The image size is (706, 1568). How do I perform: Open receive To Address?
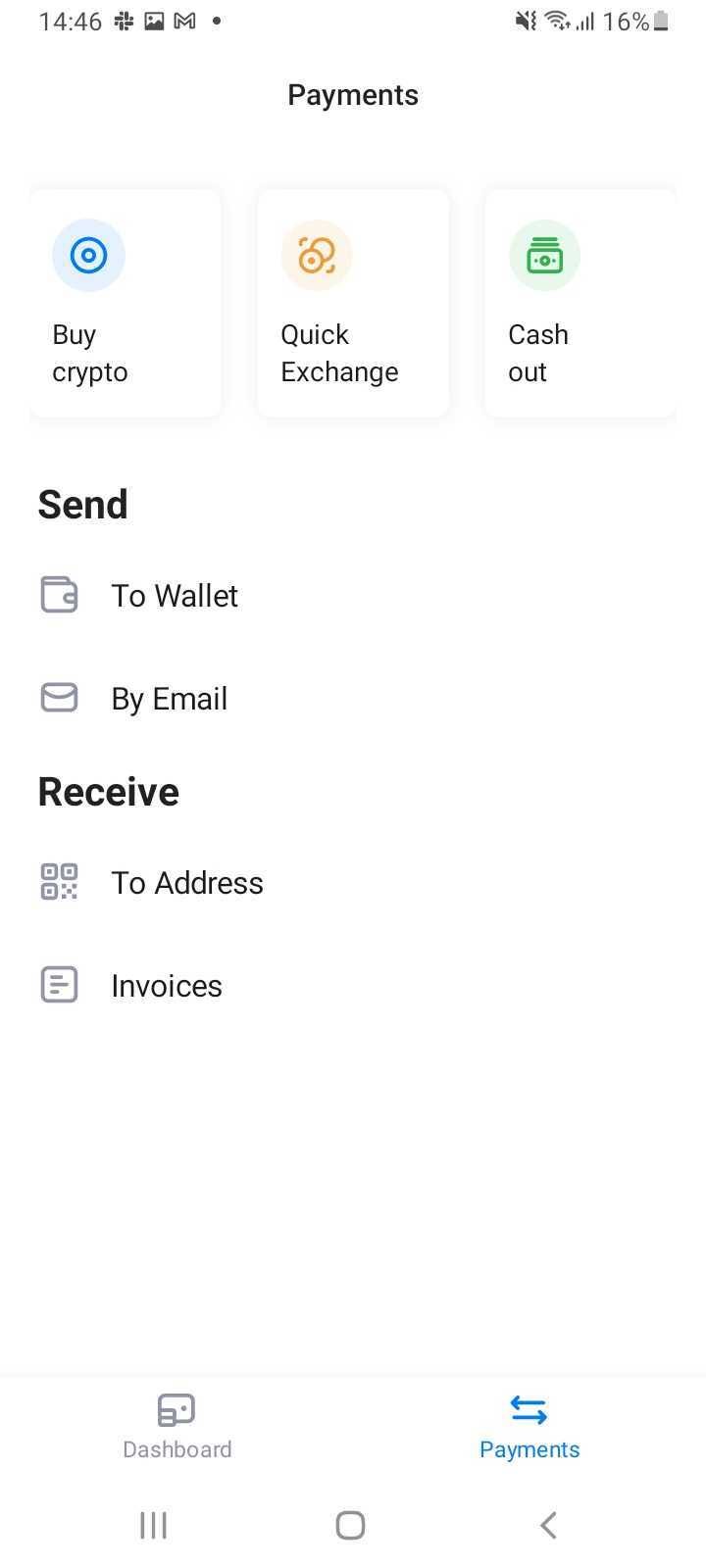point(353,882)
